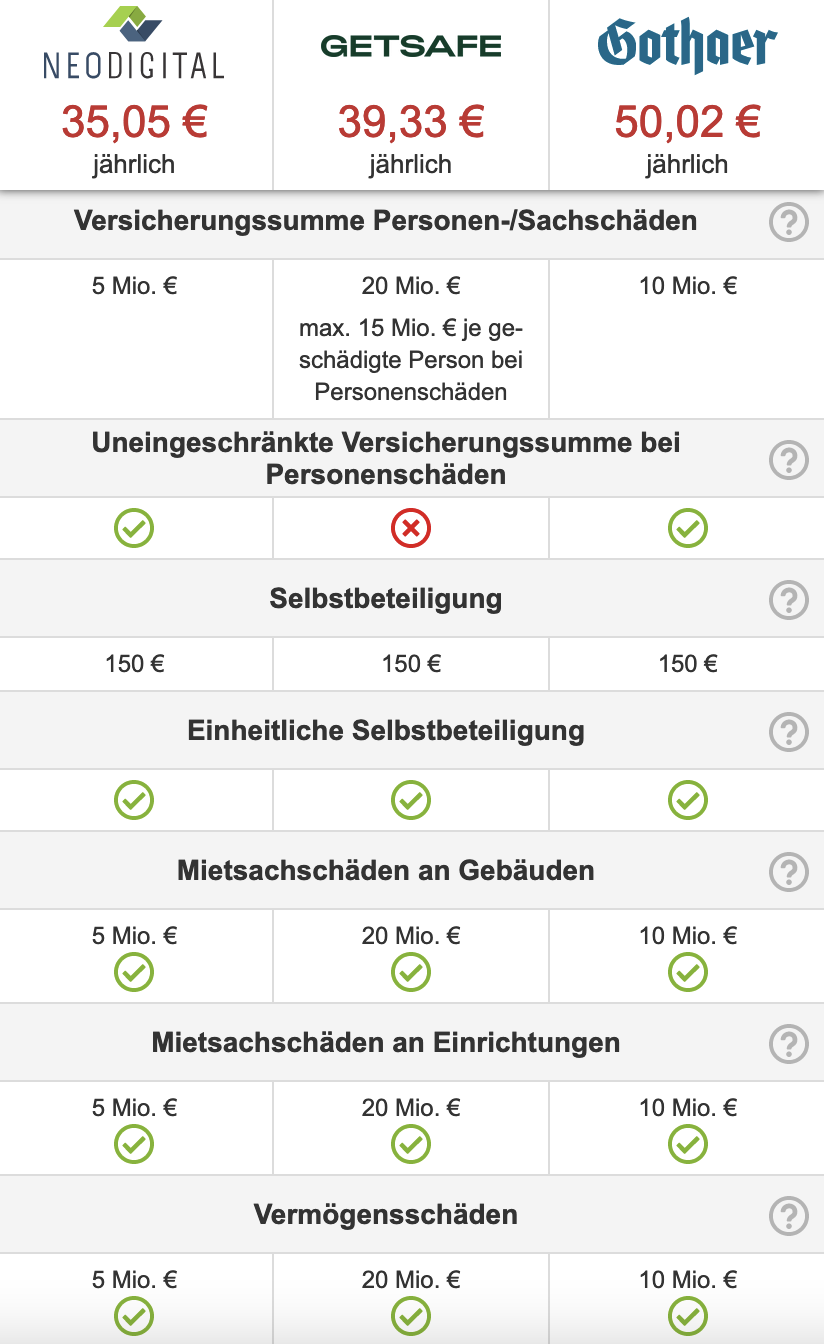
Task: Open help for Mietsachschäden an Einrichtungen
Action: (790, 1042)
